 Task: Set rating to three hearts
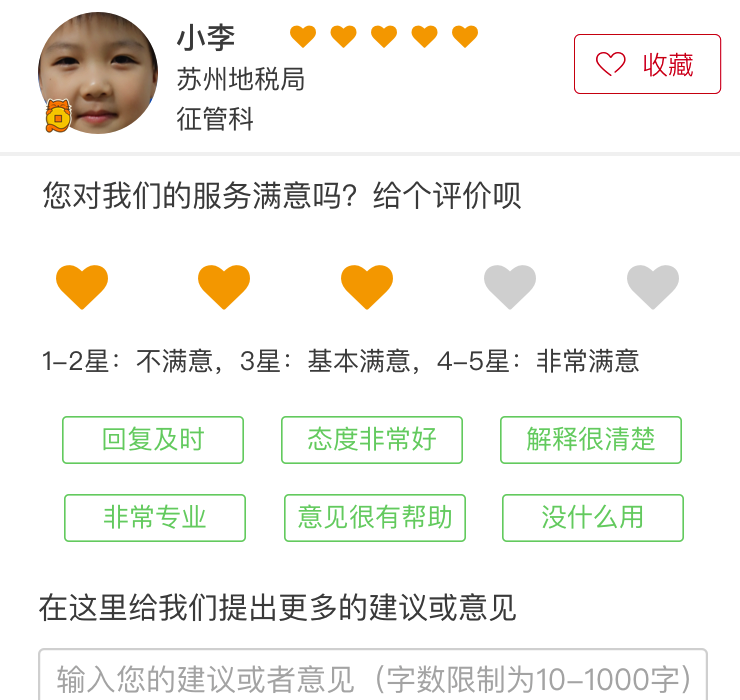(367, 287)
